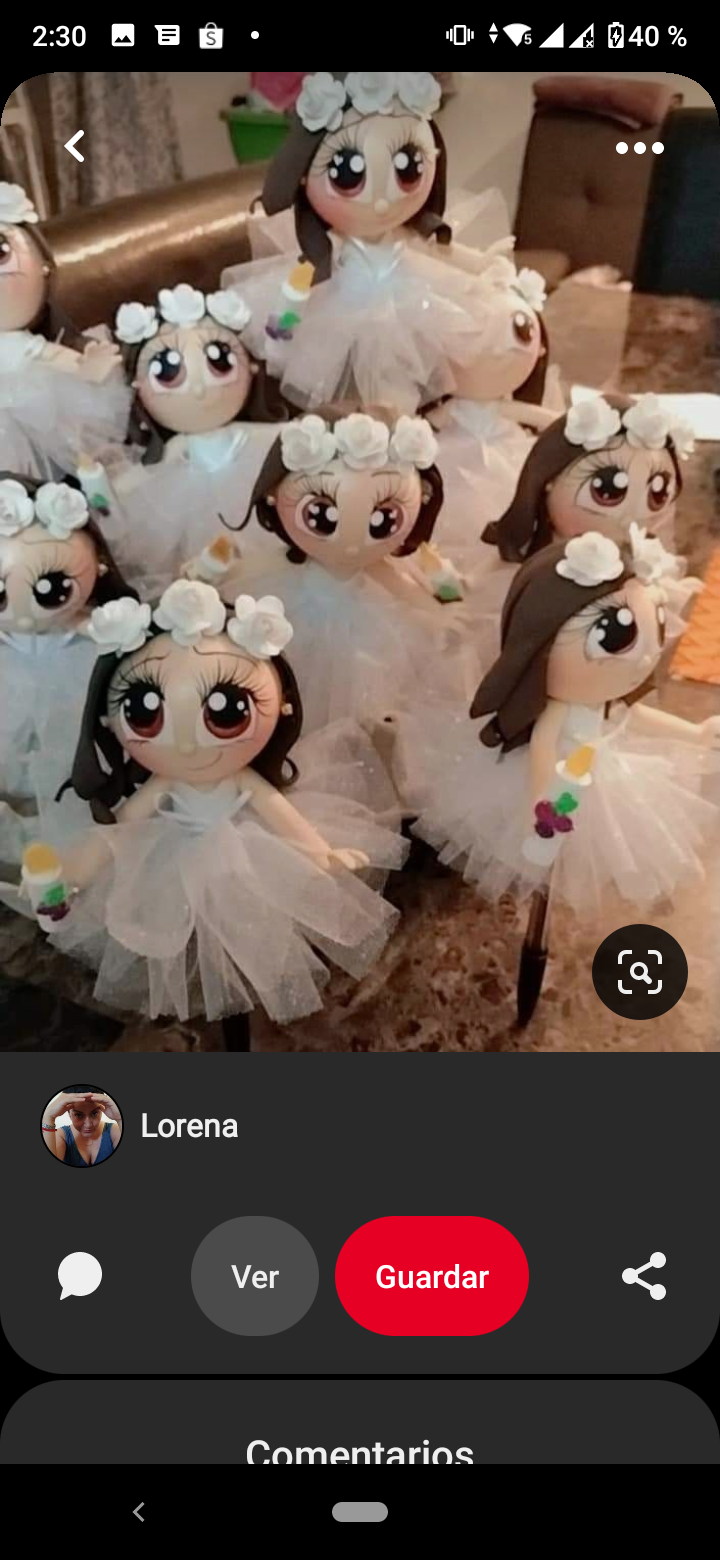Go back using the top-left arrow

click(75, 147)
